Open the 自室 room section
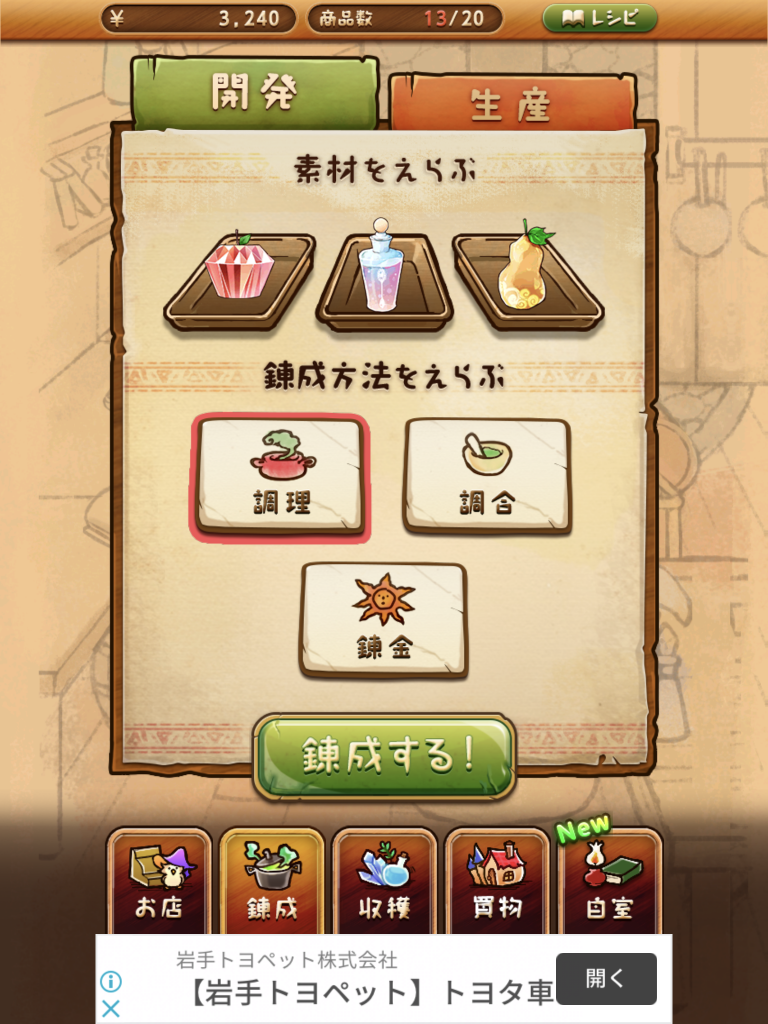Image resolution: width=768 pixels, height=1024 pixels. pyautogui.click(x=609, y=878)
